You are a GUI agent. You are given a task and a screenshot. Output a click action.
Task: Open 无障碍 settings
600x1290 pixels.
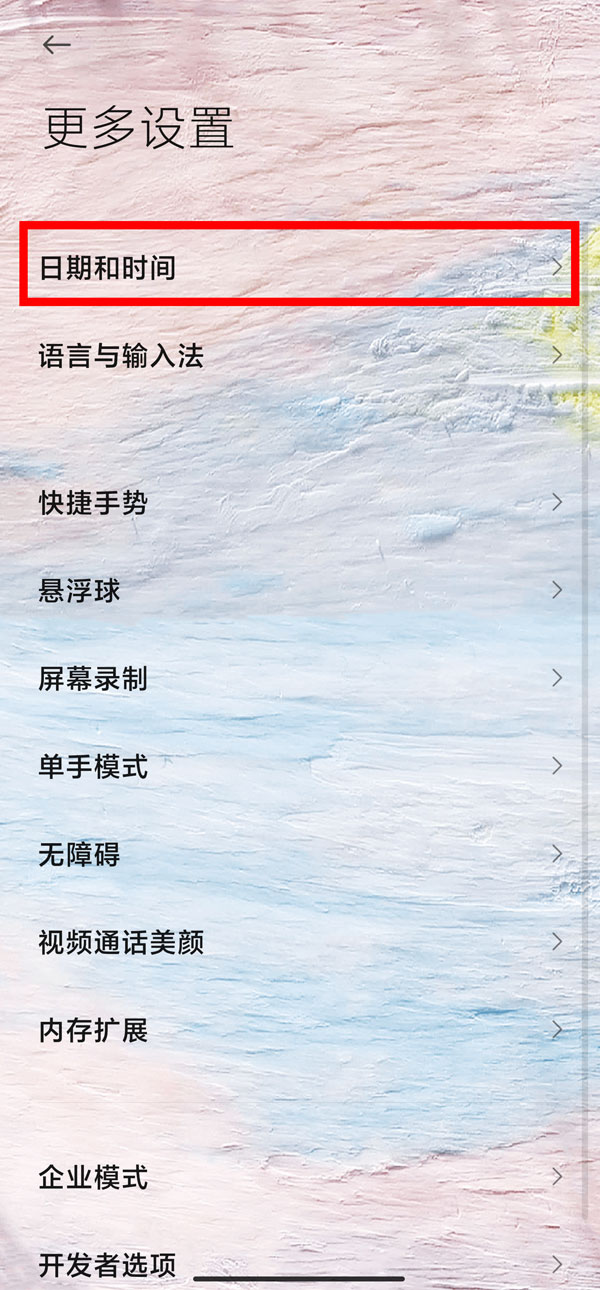coord(300,855)
